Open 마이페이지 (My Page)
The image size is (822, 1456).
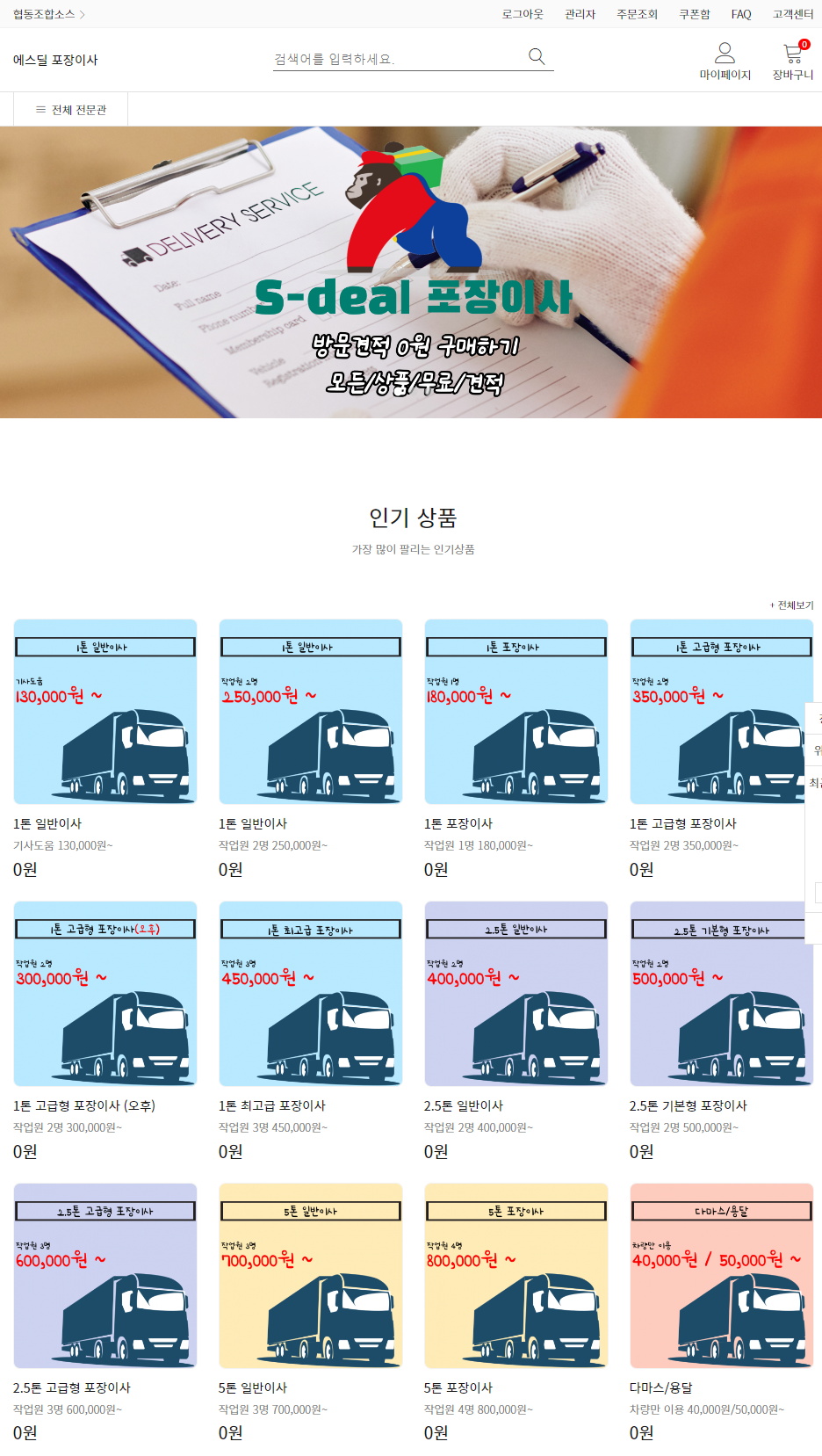(725, 62)
